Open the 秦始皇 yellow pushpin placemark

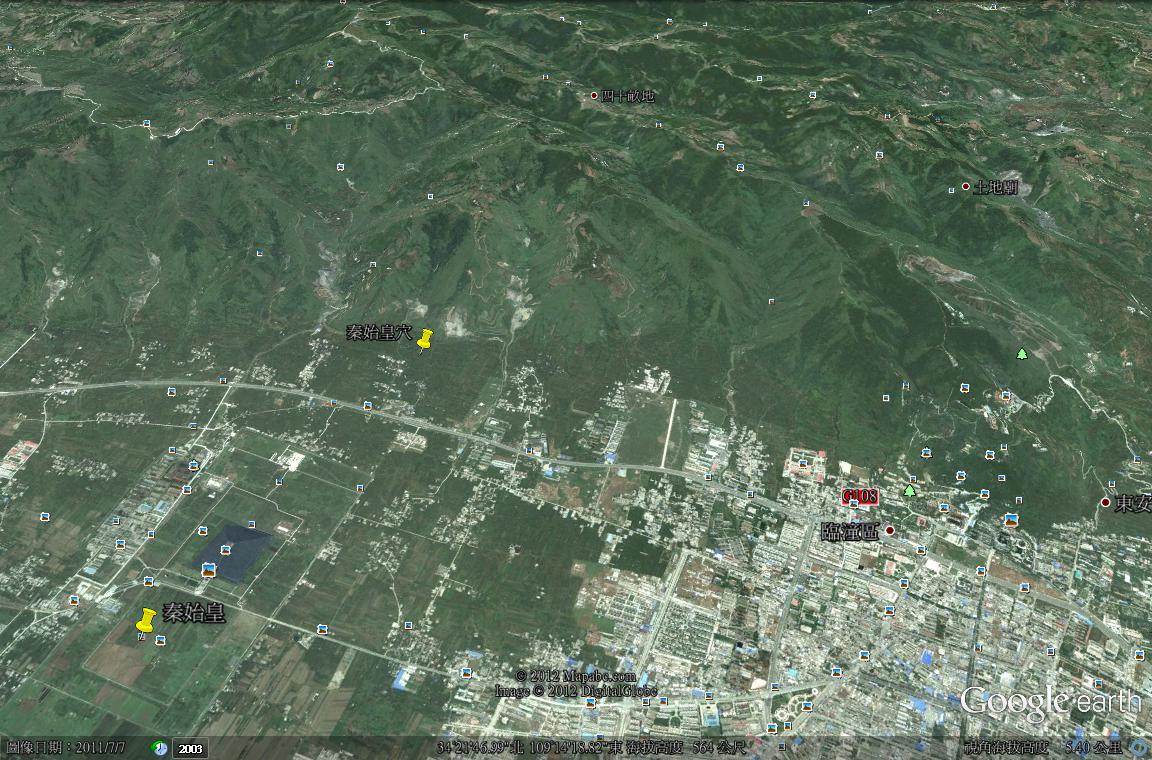(x=146, y=620)
